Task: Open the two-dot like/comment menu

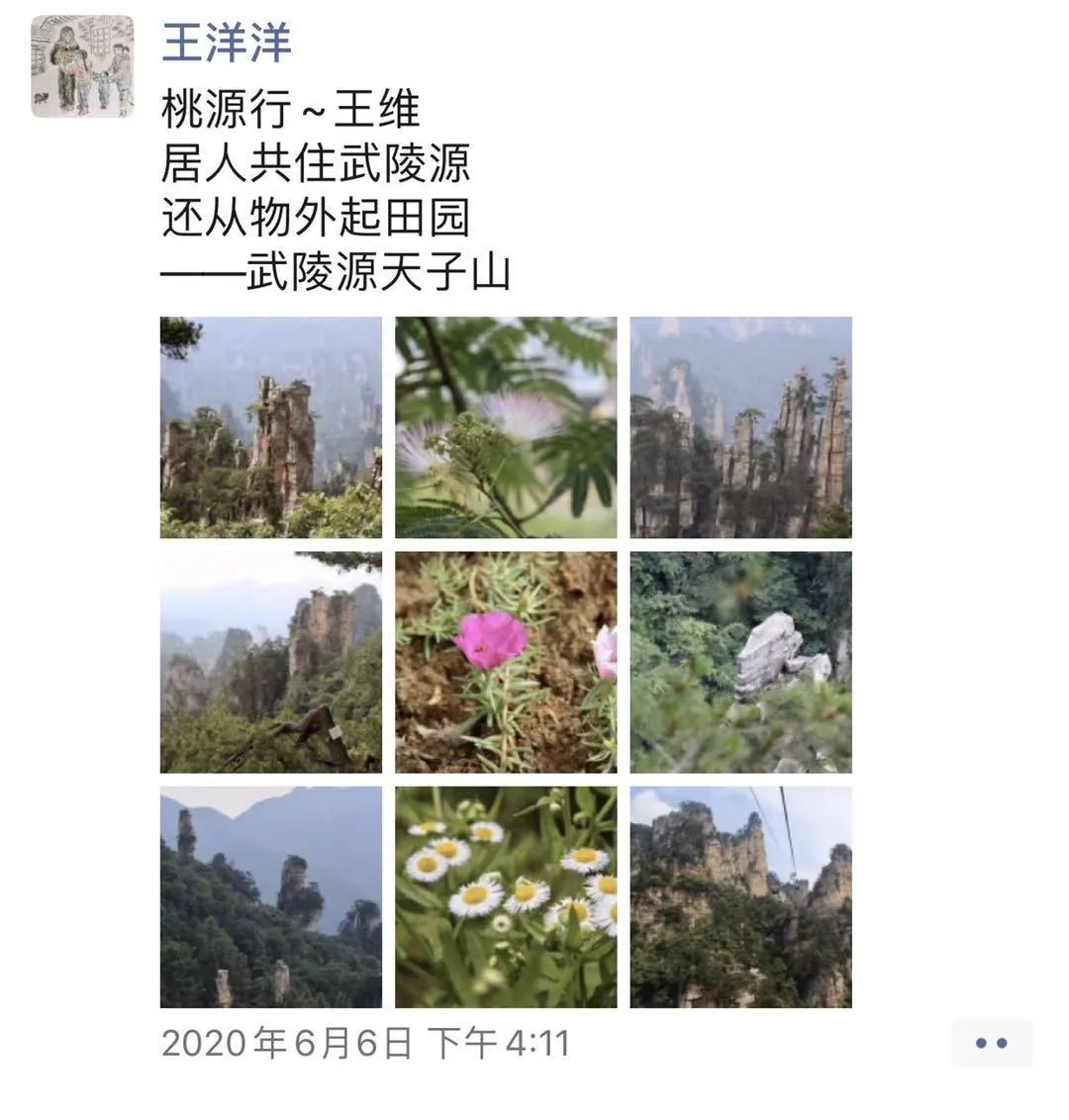Action: click(x=991, y=1042)
